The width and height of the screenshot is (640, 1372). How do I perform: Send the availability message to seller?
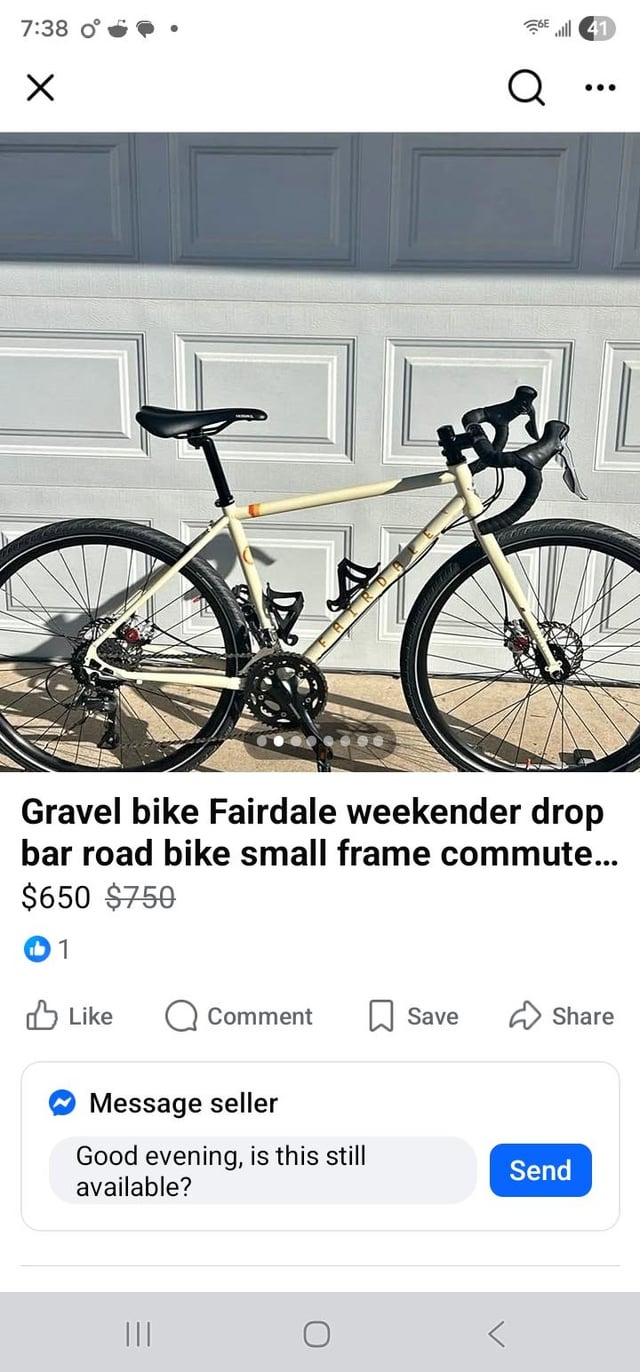(x=540, y=1170)
